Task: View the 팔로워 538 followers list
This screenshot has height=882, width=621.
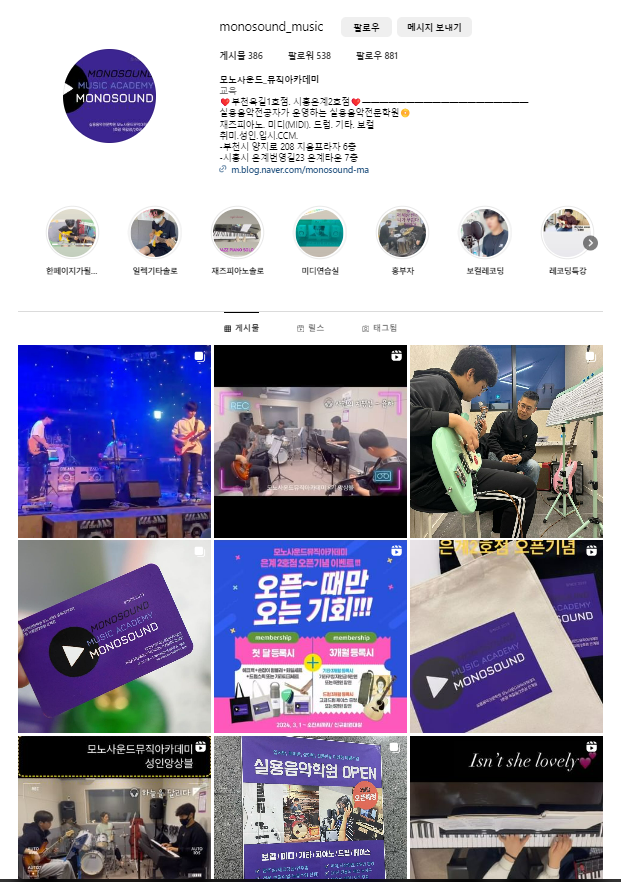Action: point(309,56)
